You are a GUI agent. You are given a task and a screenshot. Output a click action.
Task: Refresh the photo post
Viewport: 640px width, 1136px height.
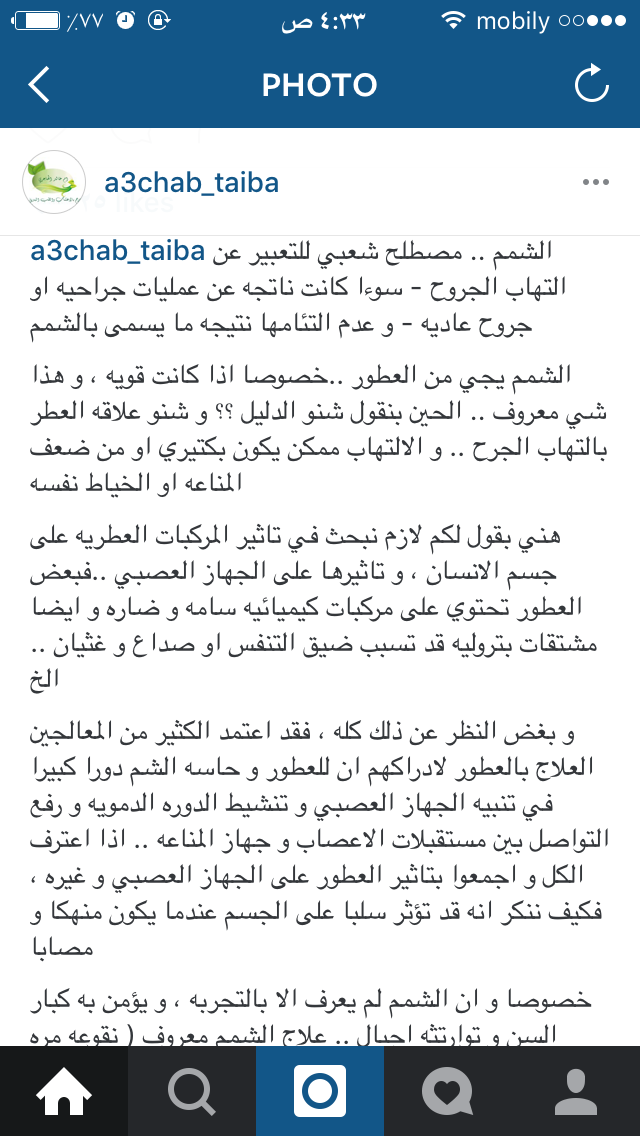(592, 85)
